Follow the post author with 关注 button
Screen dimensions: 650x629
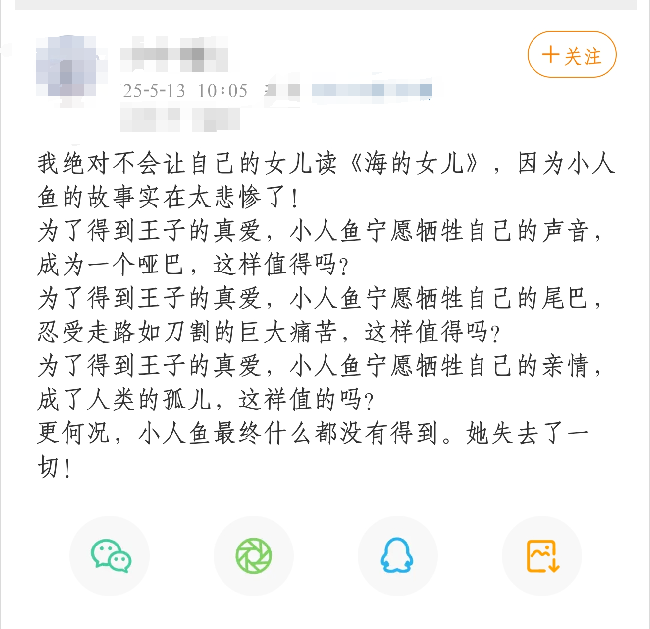571,55
